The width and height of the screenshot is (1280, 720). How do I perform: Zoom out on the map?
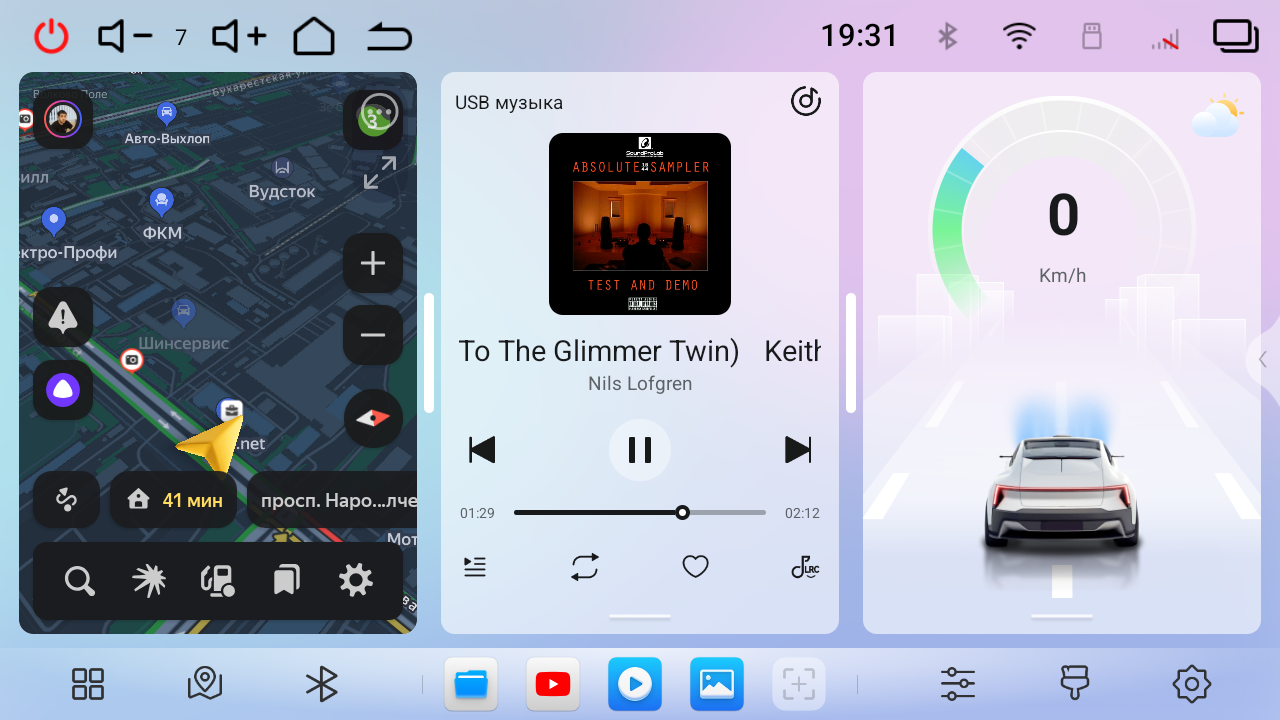click(373, 335)
